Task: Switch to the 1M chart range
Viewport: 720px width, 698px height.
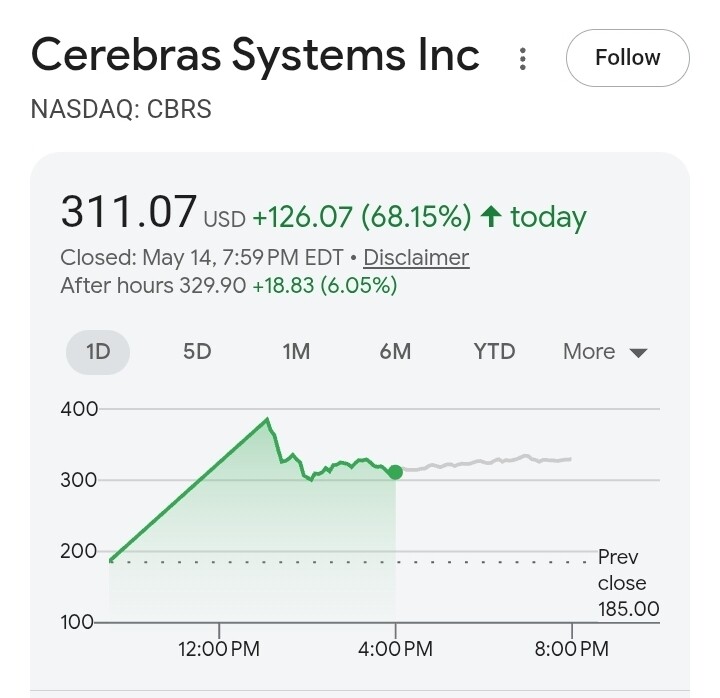Action: (x=296, y=352)
